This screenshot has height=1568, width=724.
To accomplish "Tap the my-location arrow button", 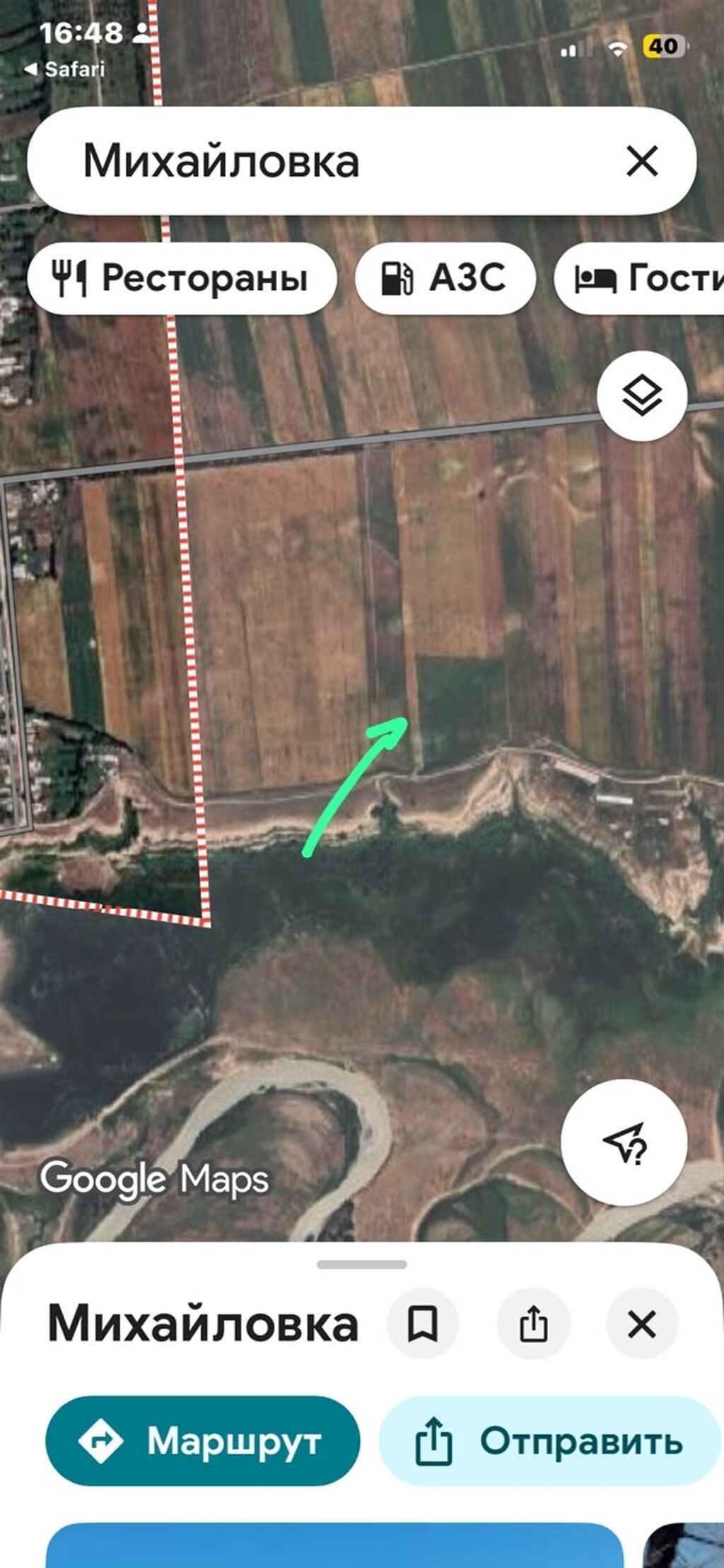I will (624, 1142).
